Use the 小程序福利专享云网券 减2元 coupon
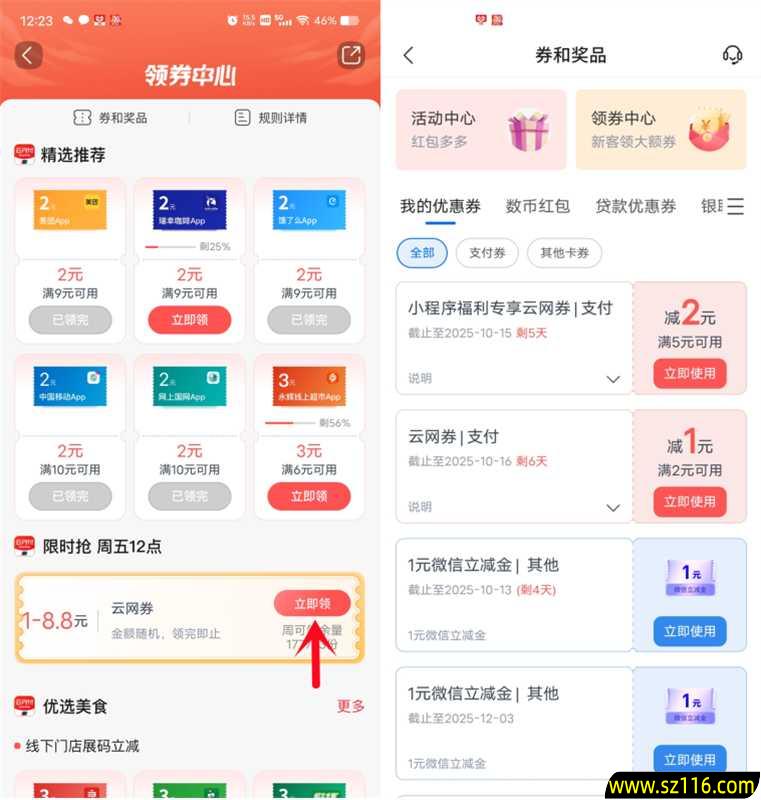The image size is (761, 800). click(690, 373)
